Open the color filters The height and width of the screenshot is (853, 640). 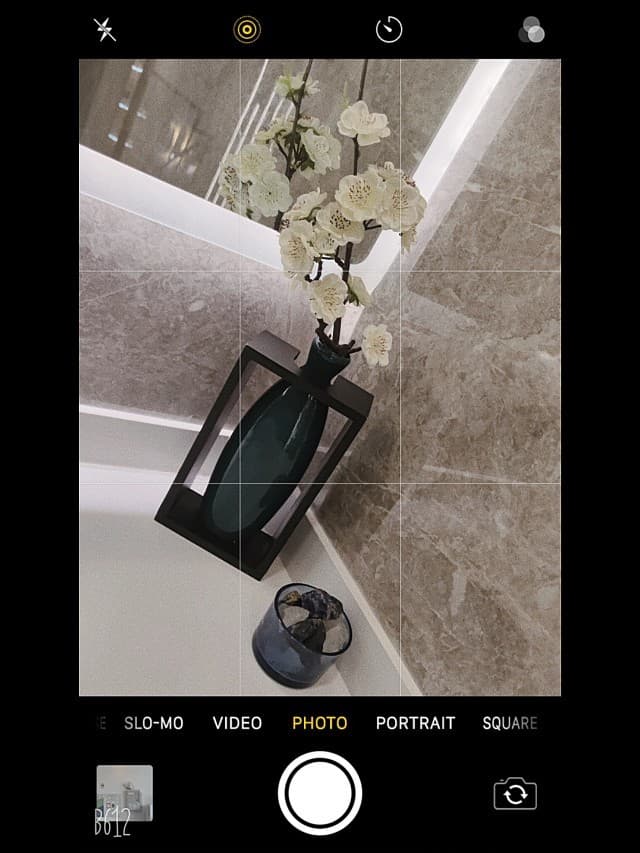[x=531, y=32]
